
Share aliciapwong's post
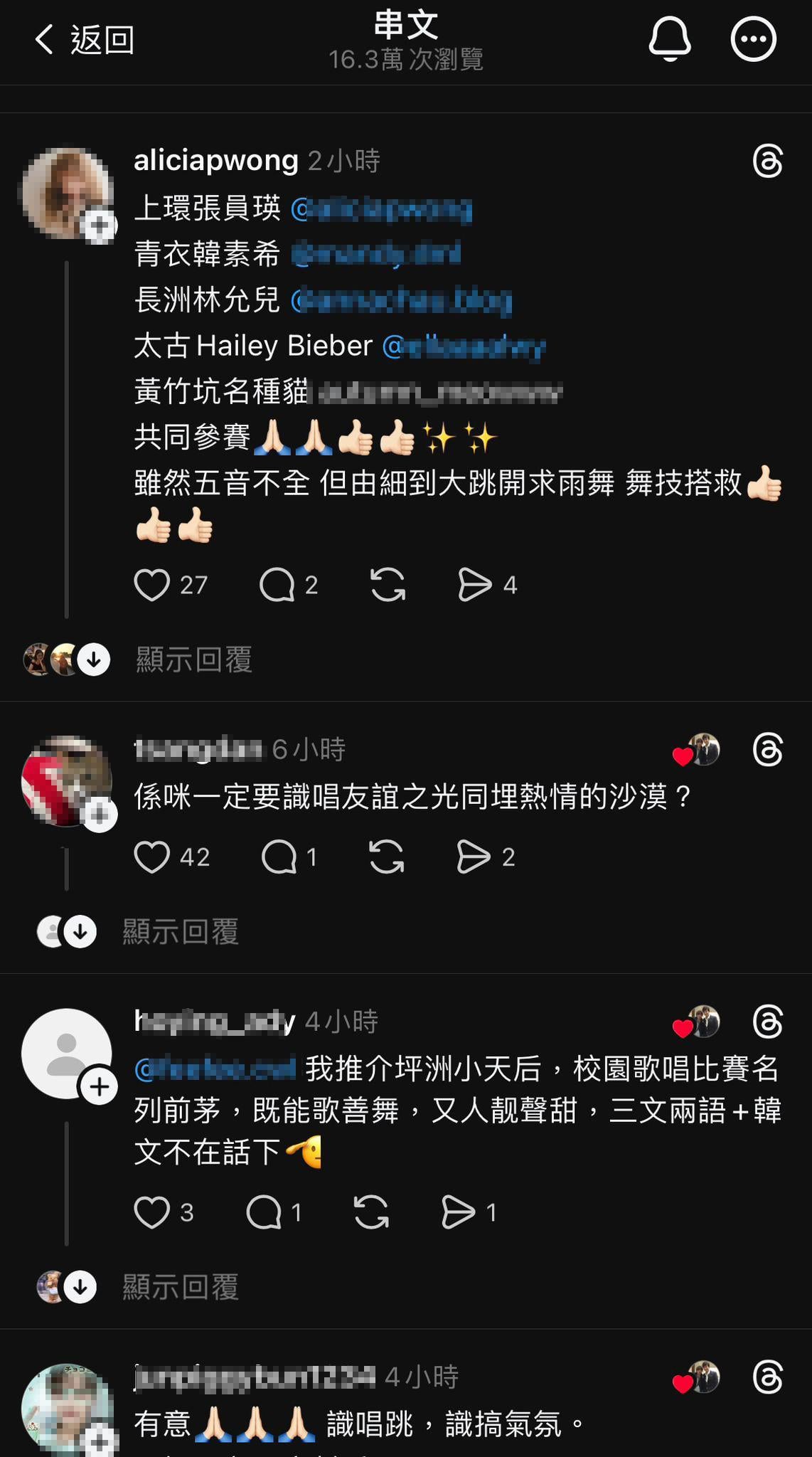(x=475, y=585)
